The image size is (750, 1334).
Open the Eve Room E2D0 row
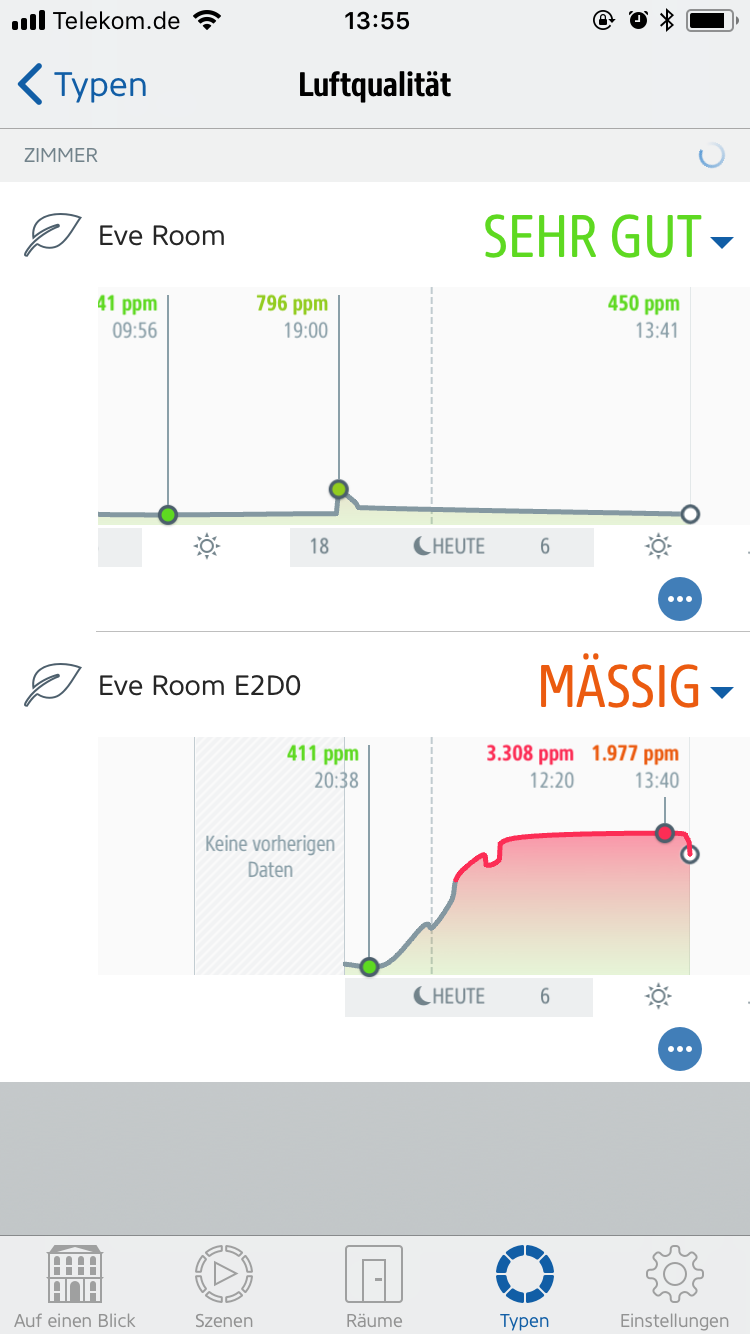375,686
